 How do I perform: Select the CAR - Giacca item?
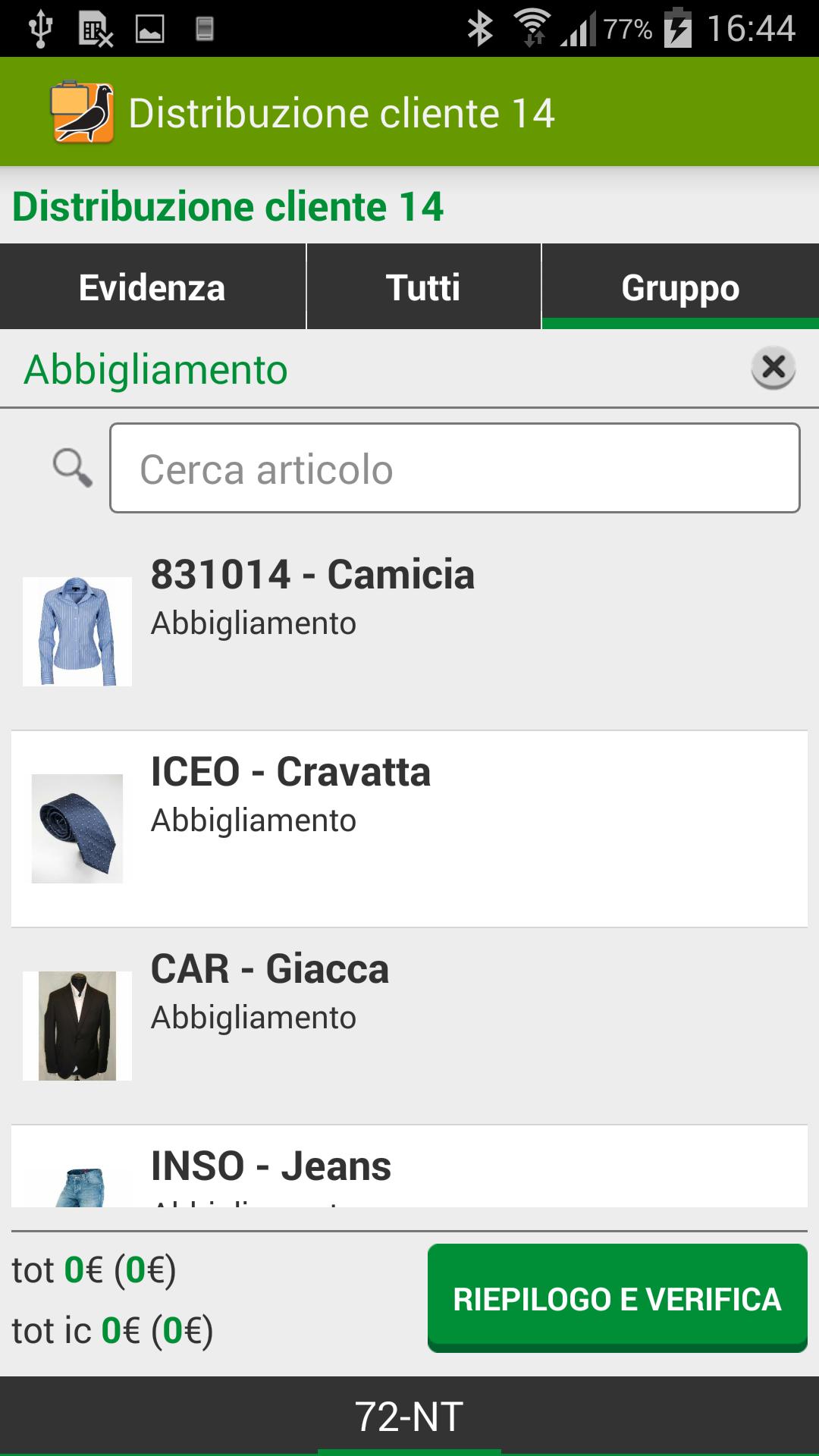(x=409, y=1025)
